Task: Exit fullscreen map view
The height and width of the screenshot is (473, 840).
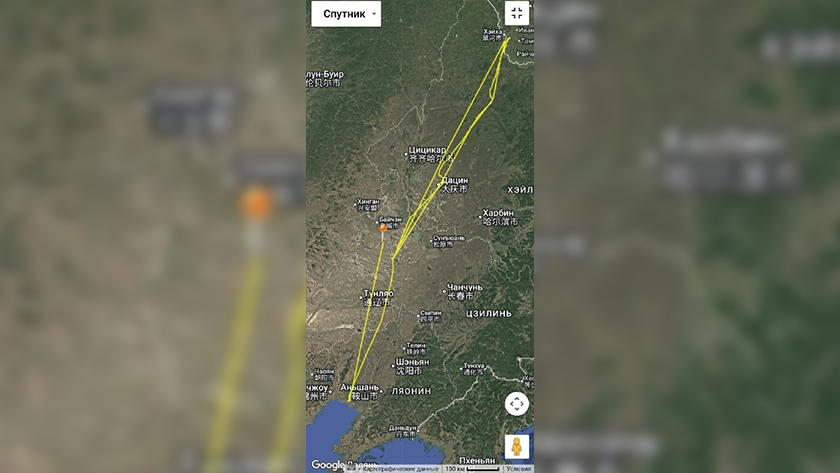Action: [516, 13]
